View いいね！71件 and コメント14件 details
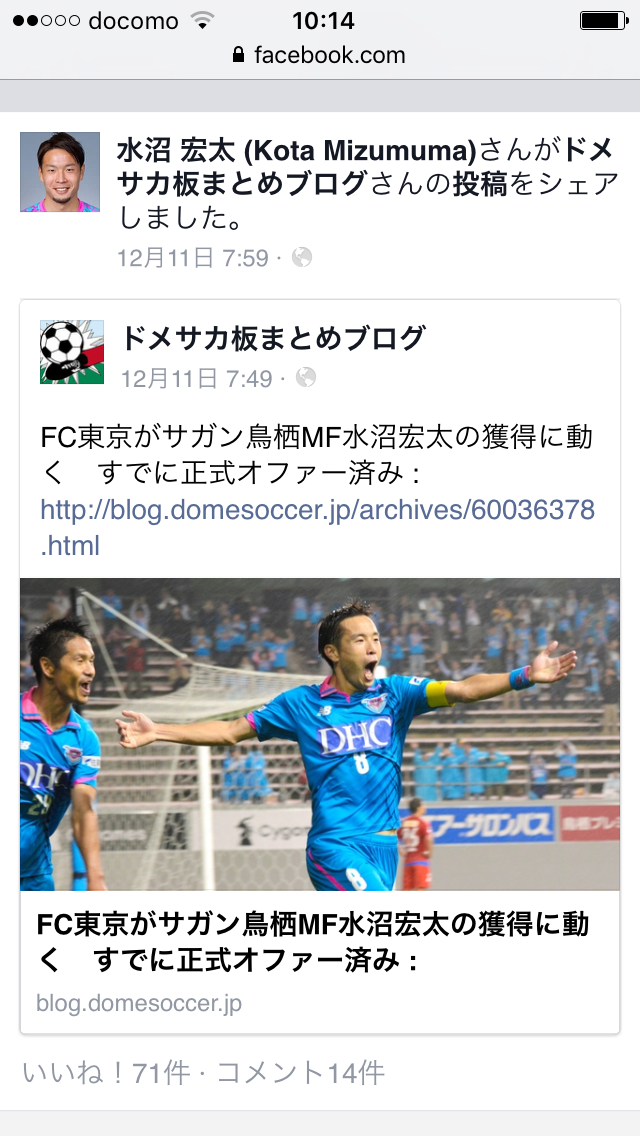This screenshot has width=640, height=1136. (204, 1072)
